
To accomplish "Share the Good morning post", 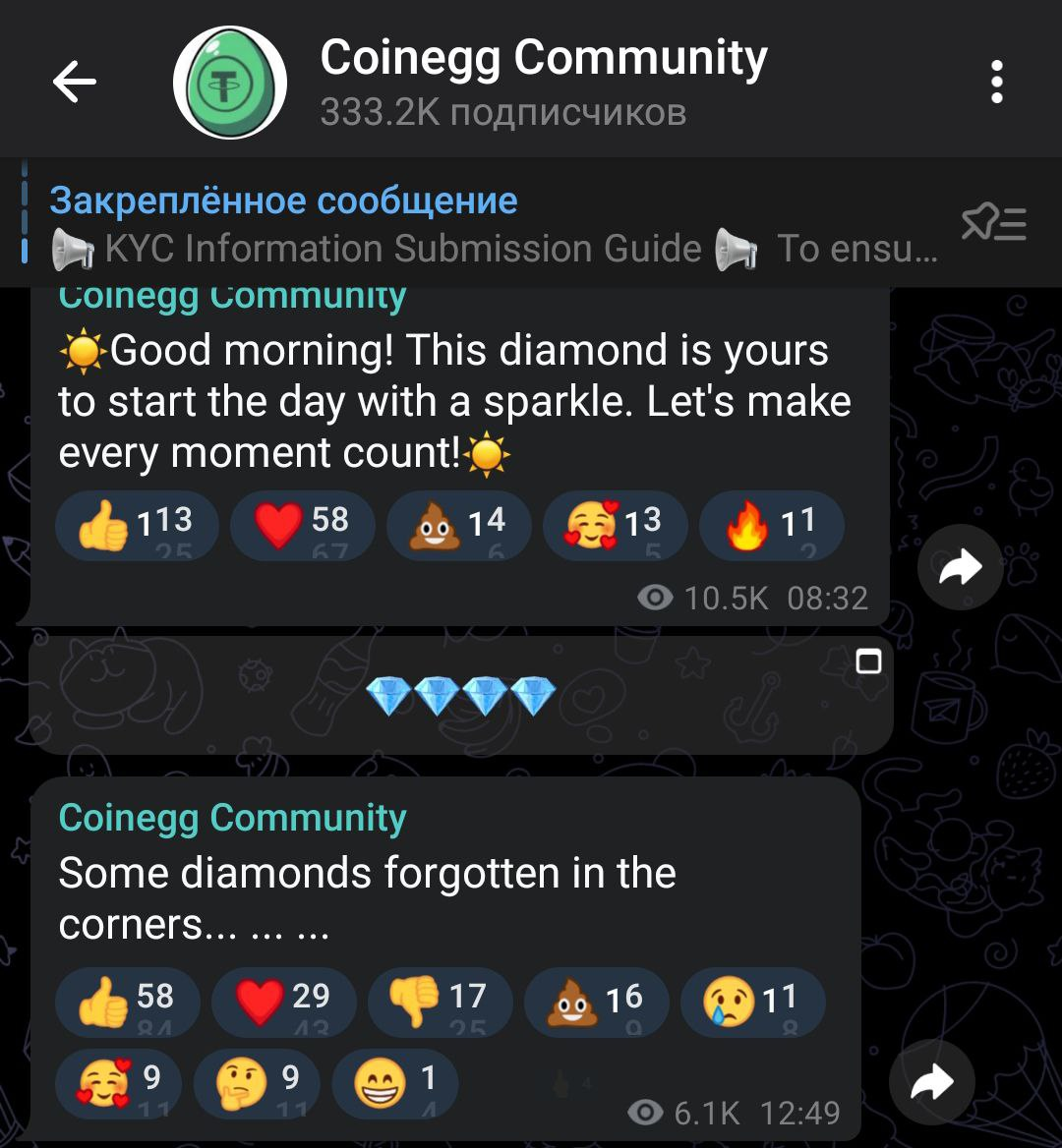I will (x=961, y=567).
